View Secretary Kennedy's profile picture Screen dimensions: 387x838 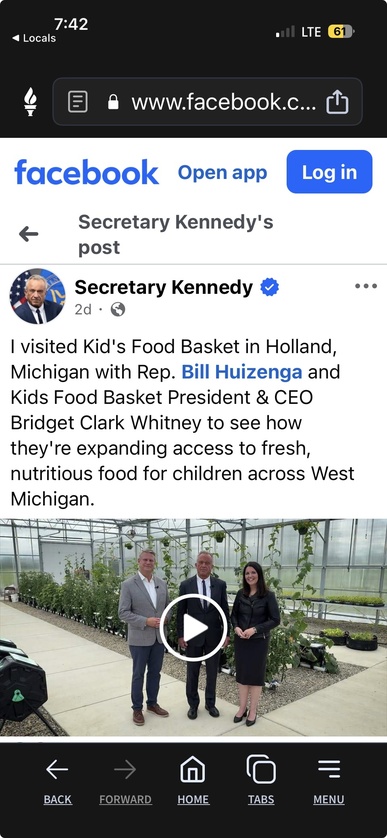[x=37, y=297]
